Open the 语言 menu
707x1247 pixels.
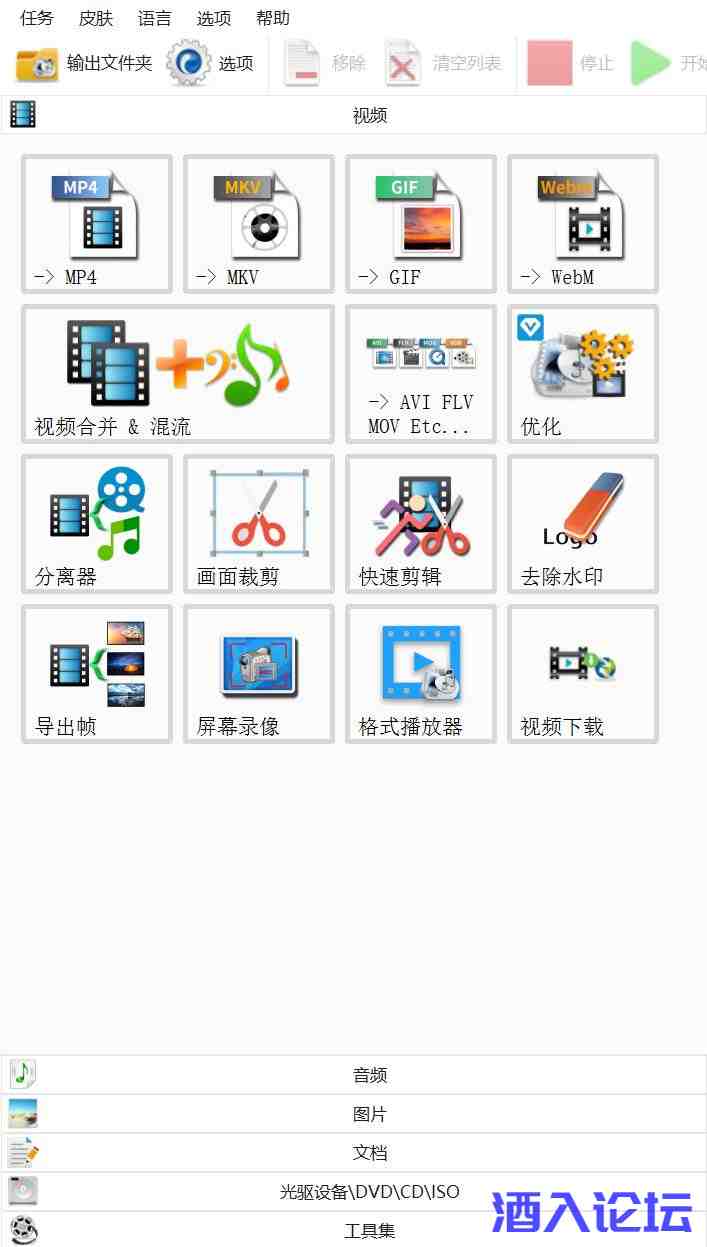coord(154,18)
